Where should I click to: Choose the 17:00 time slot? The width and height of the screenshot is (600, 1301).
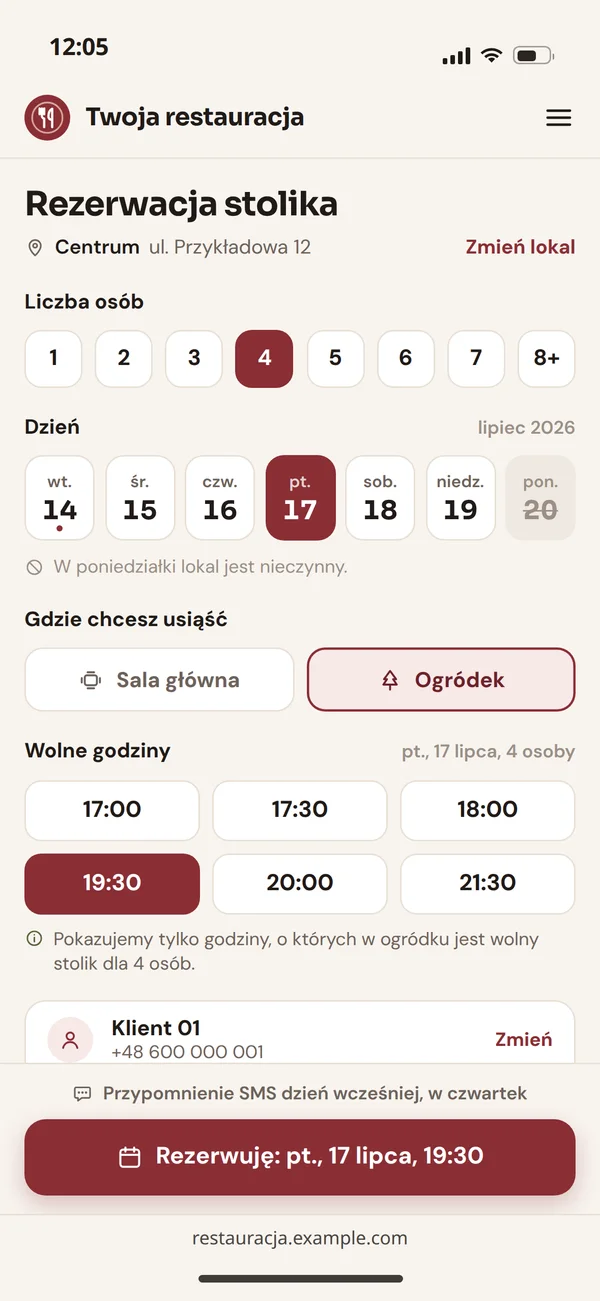click(112, 810)
